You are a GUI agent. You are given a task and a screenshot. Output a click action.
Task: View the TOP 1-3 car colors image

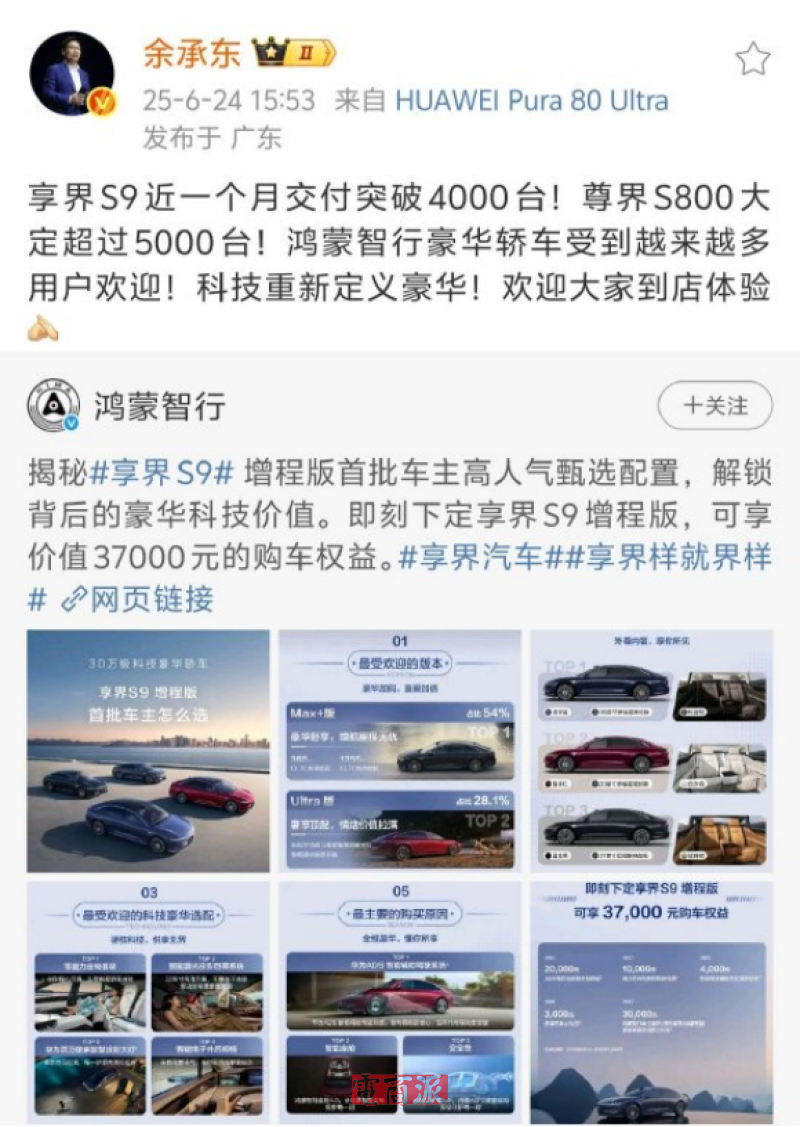[x=652, y=750]
